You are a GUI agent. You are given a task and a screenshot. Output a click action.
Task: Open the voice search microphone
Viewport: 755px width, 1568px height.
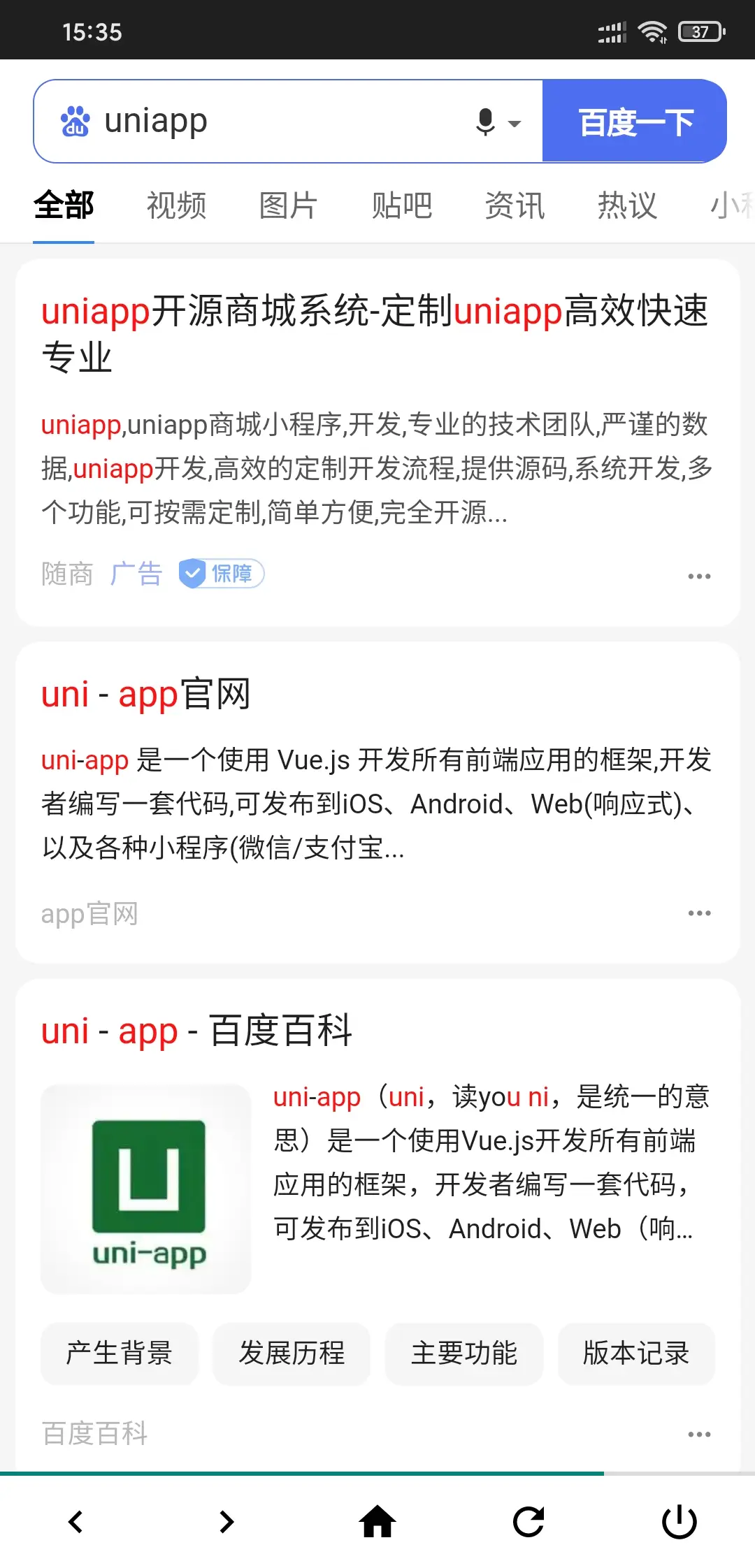click(486, 122)
